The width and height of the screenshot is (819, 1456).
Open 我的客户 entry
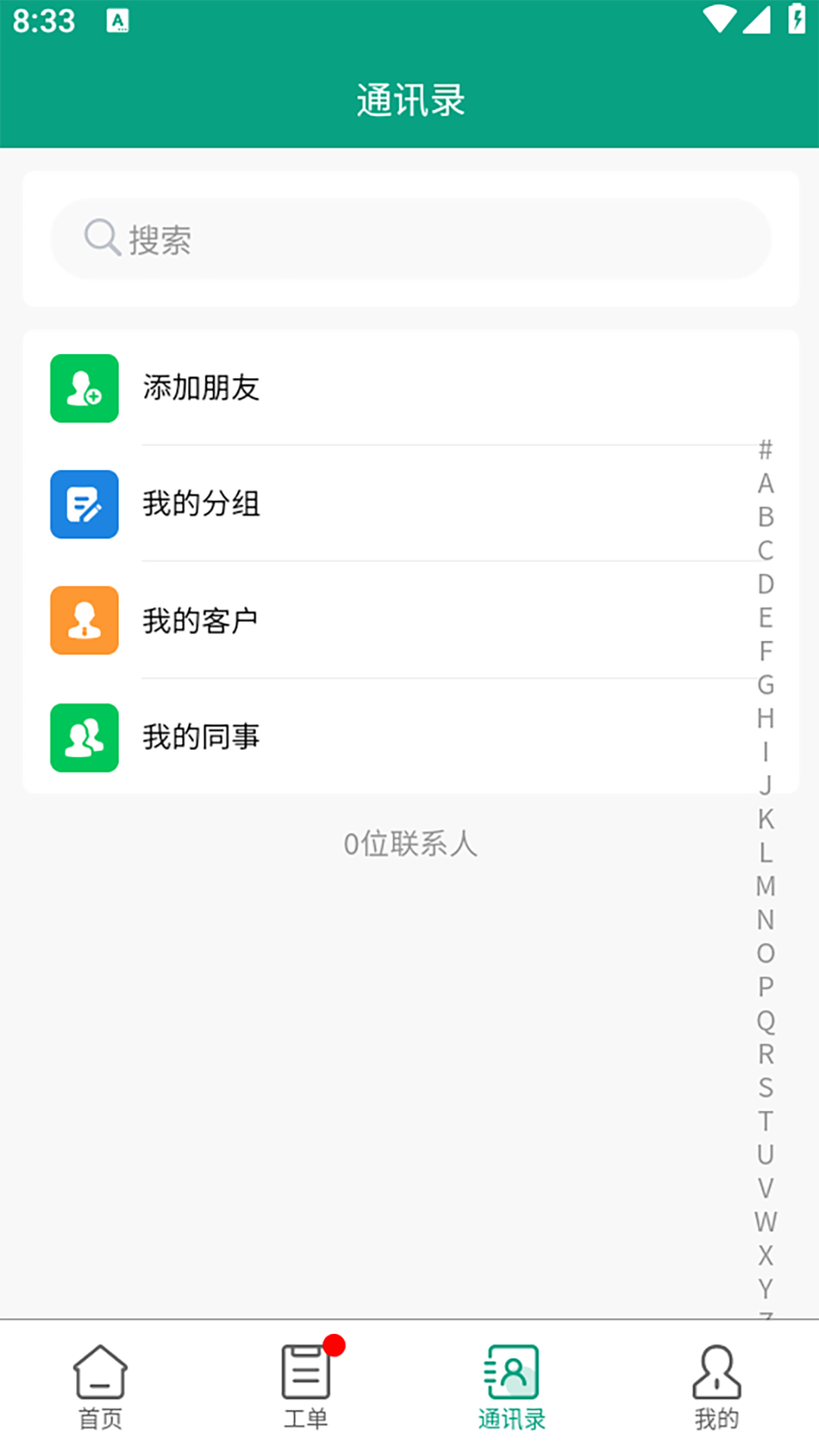pyautogui.click(x=201, y=620)
